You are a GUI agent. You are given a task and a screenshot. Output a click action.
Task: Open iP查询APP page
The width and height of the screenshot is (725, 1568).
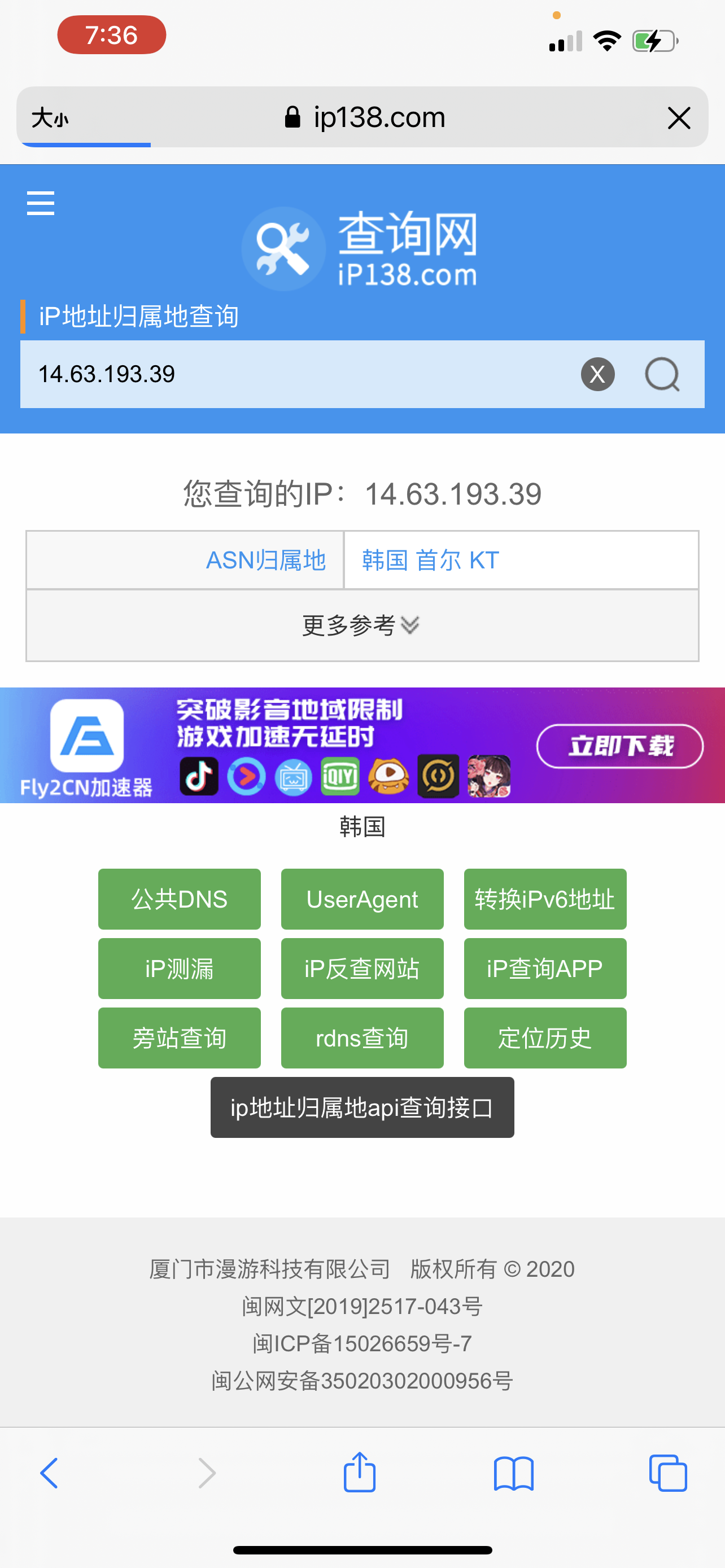click(545, 968)
